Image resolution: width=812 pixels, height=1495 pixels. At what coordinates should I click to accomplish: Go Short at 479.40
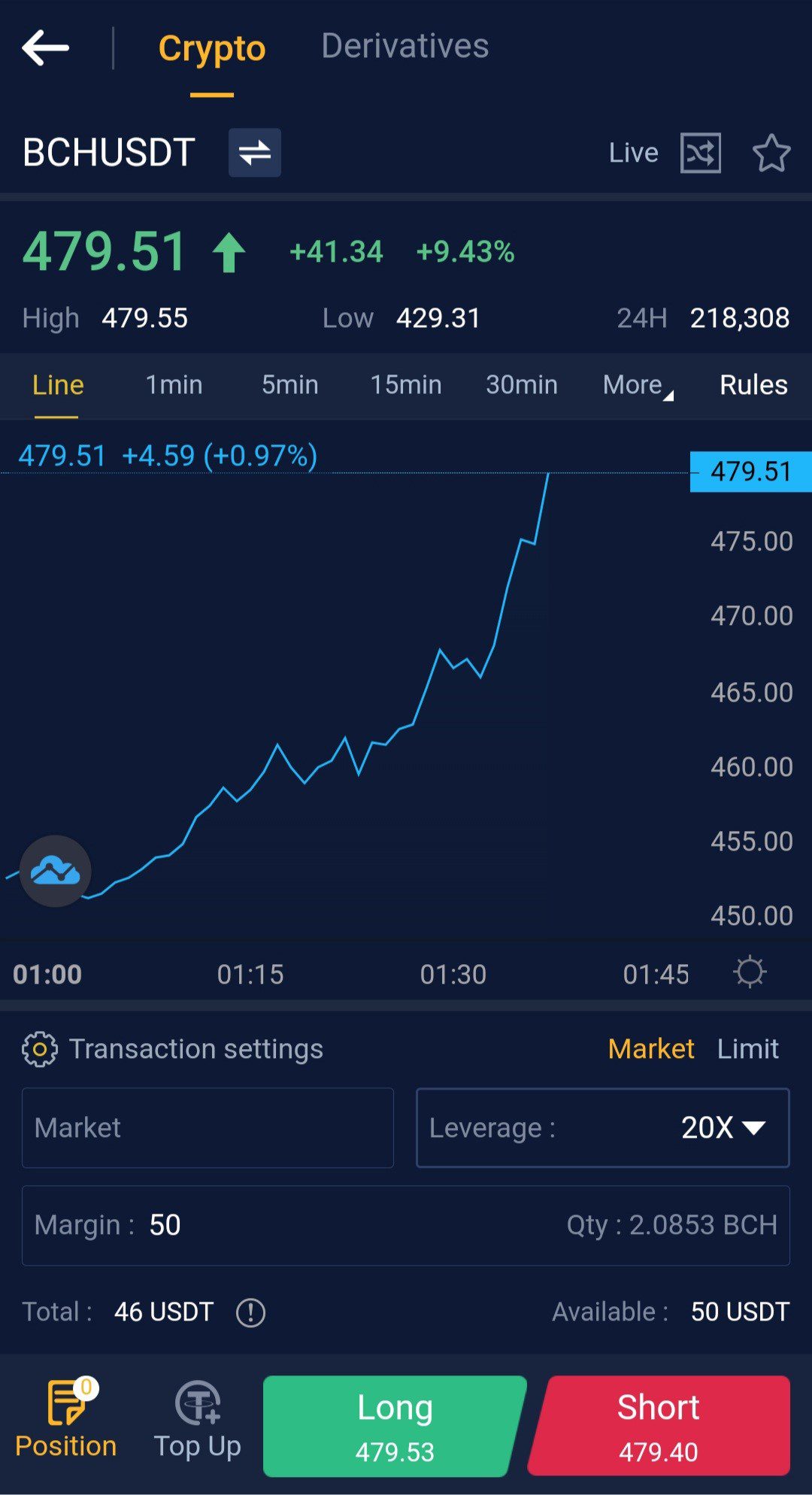click(x=659, y=1426)
